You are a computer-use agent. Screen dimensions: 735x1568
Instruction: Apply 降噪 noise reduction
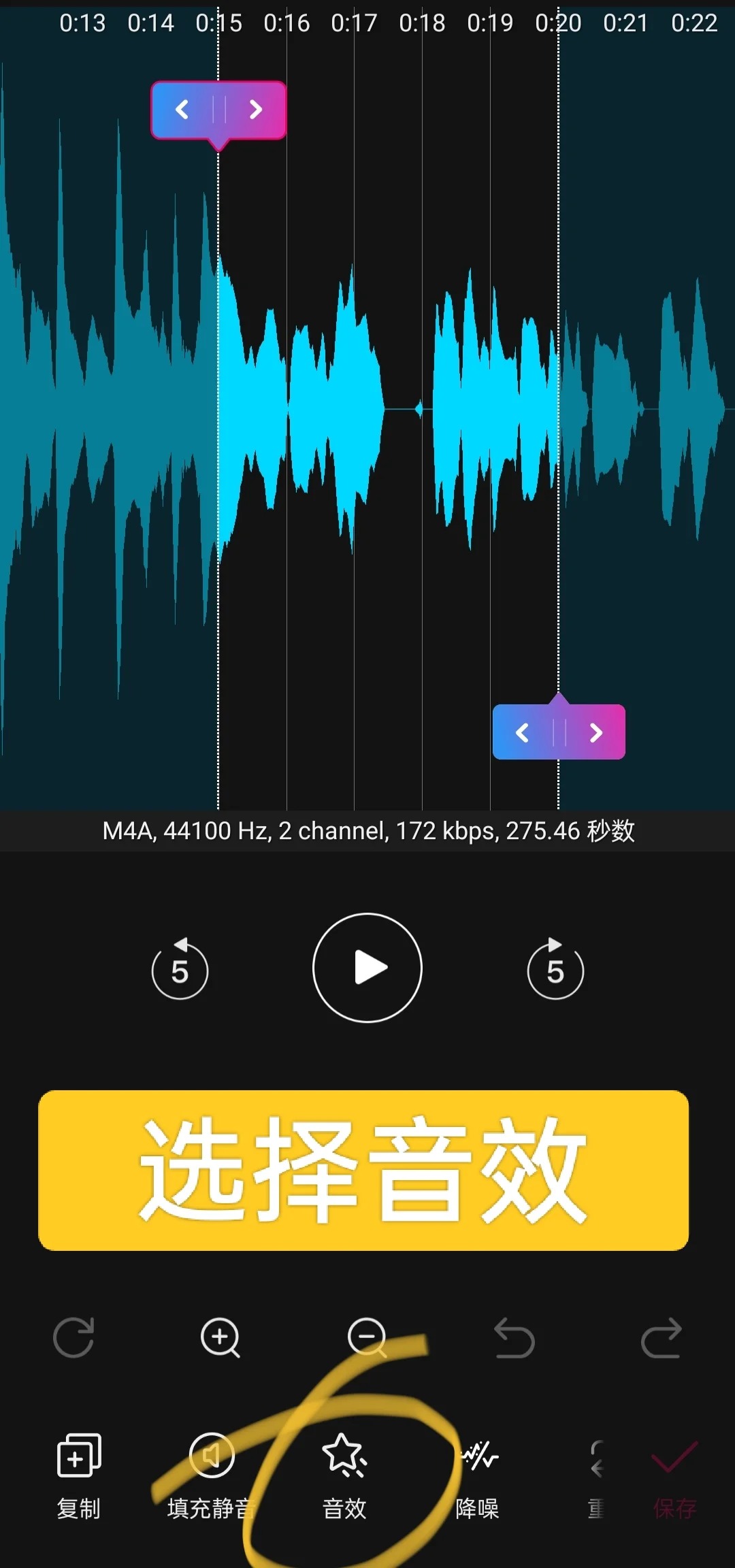pyautogui.click(x=478, y=1476)
